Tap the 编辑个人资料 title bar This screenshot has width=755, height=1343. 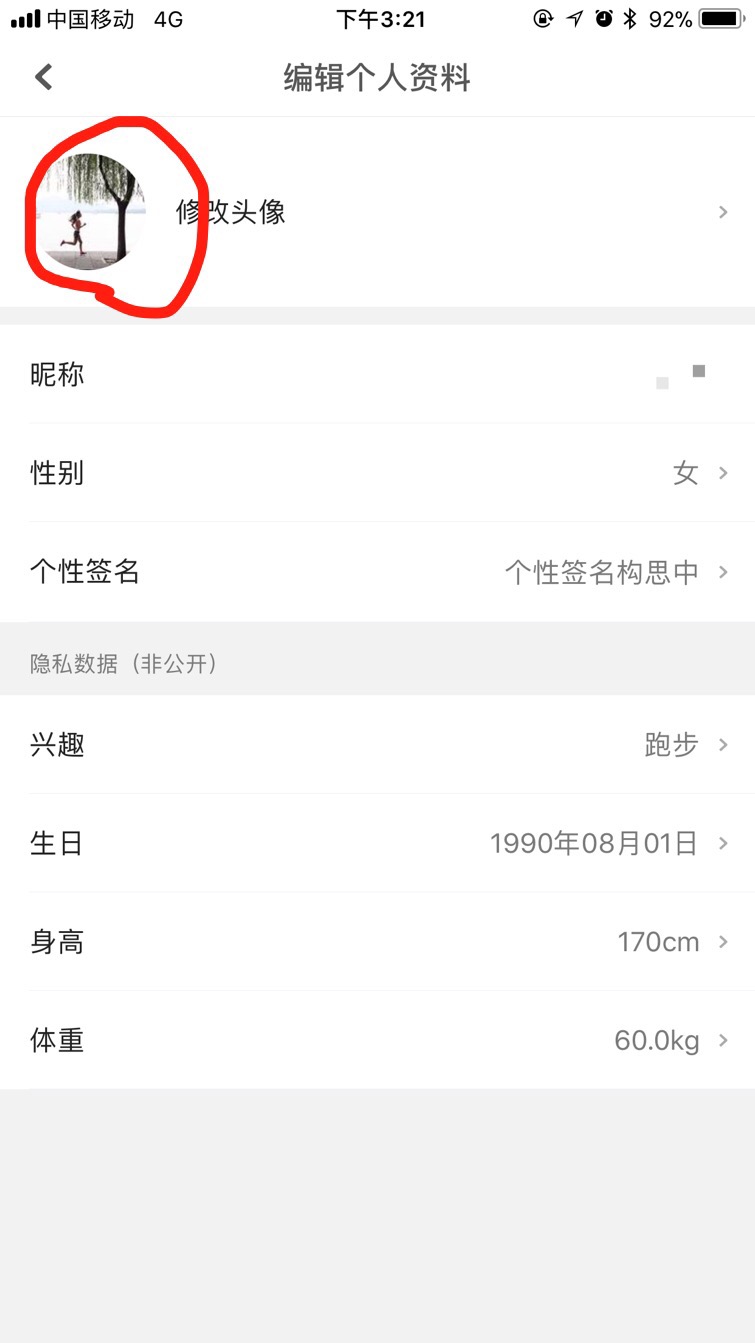point(377,76)
